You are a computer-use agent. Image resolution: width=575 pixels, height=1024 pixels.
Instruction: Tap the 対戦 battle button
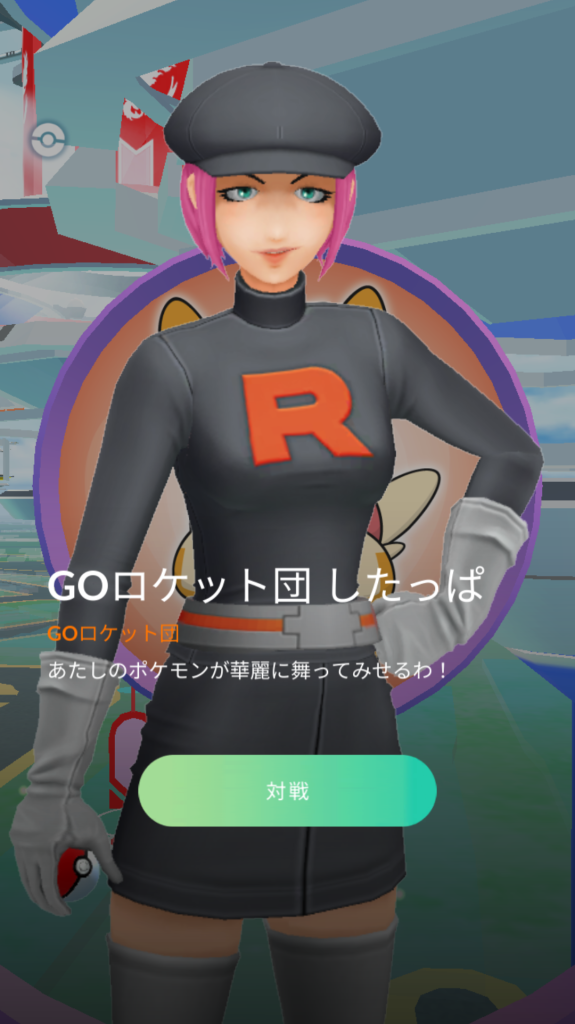point(288,791)
